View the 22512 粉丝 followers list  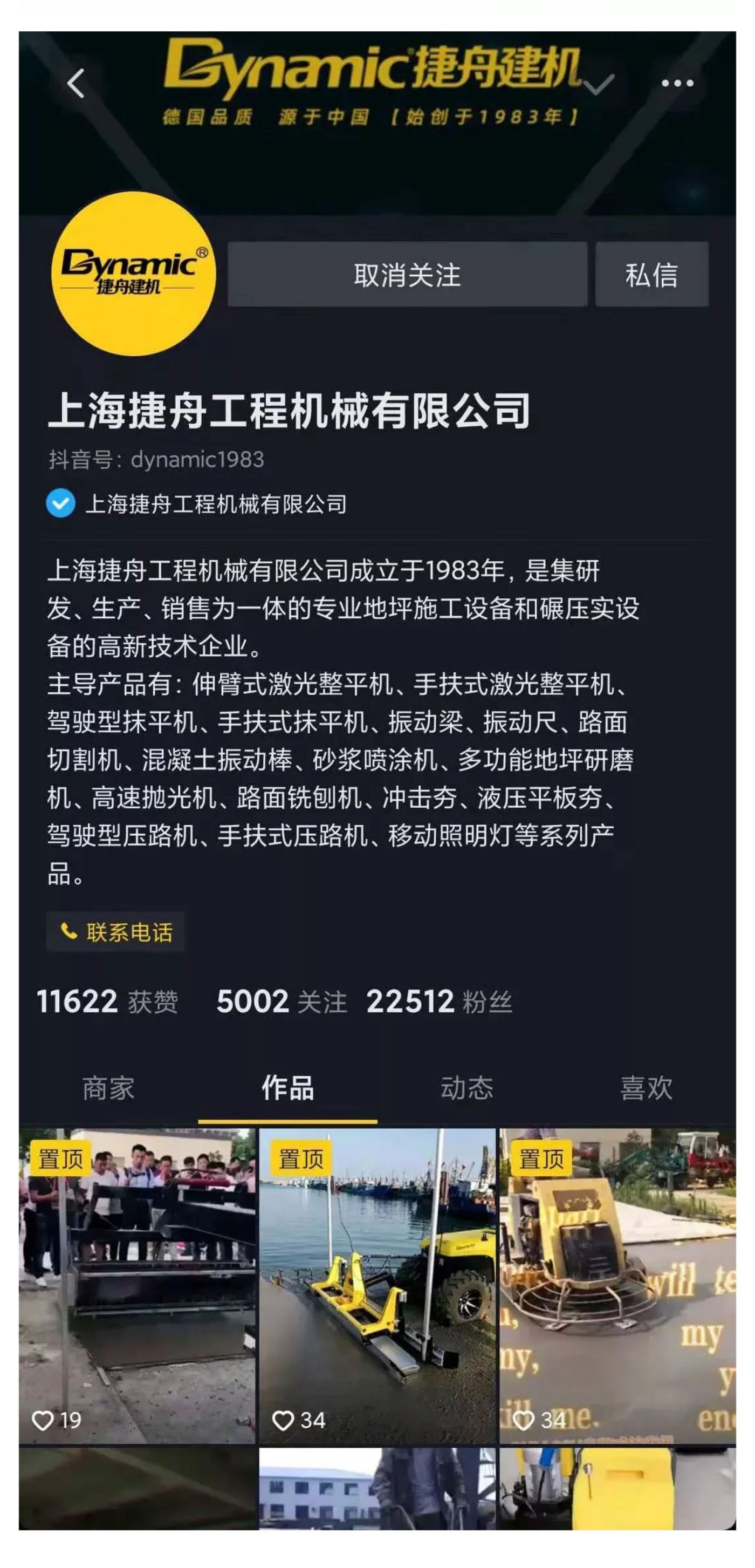440,1001
